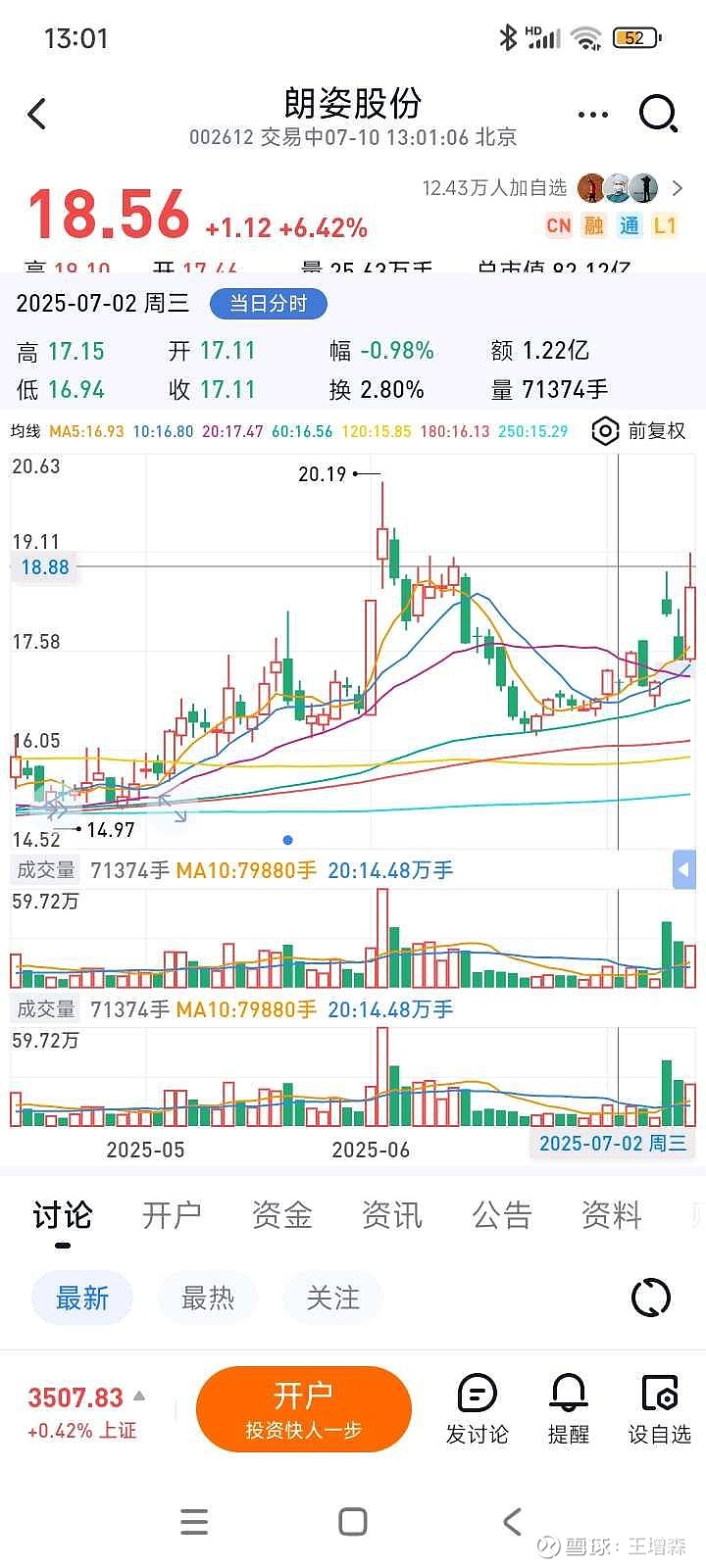This screenshot has height=1568, width=706.
Task: Switch to the 开户 tab
Action: [172, 1215]
